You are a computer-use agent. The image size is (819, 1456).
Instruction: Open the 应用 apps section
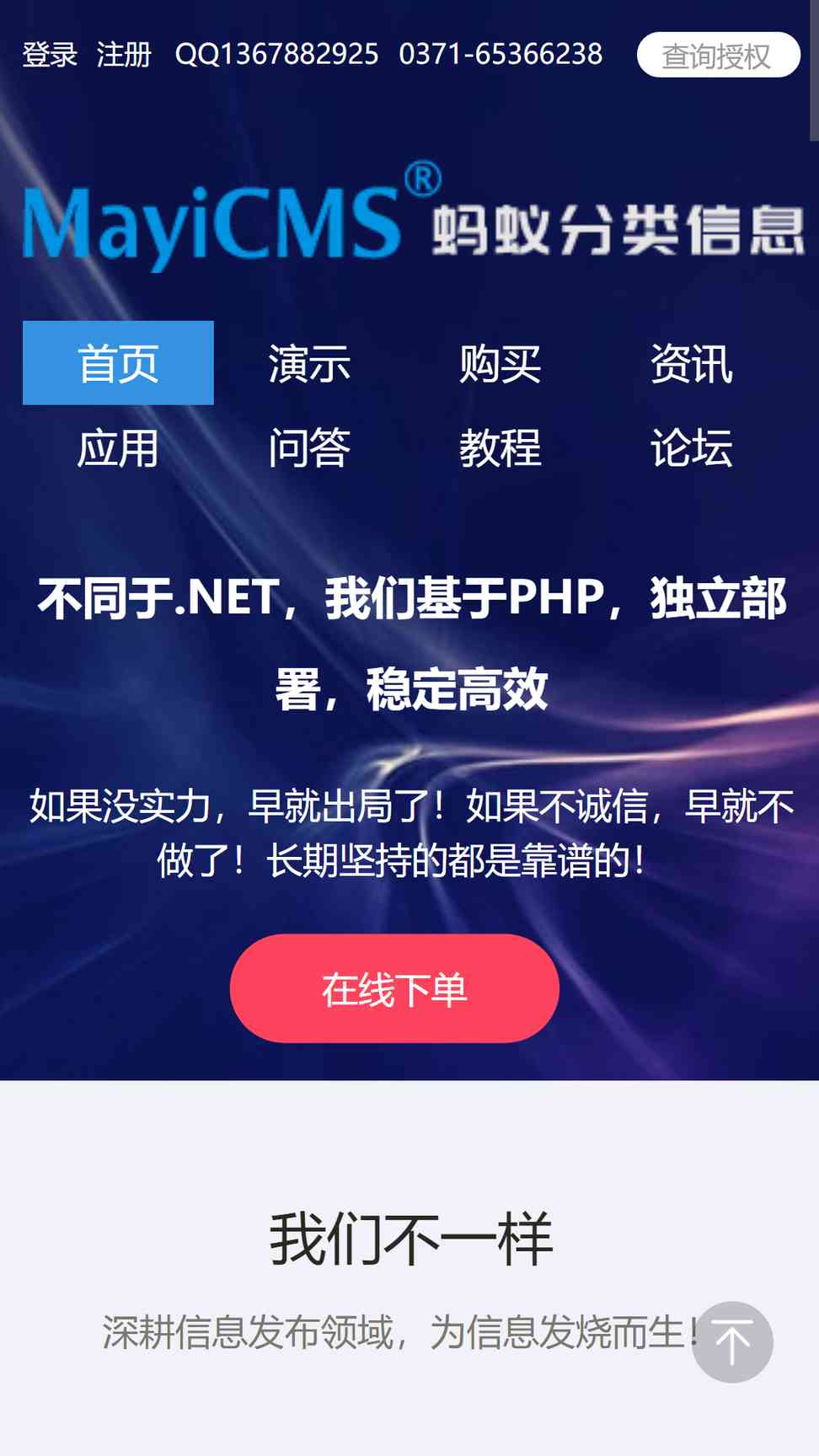click(118, 447)
